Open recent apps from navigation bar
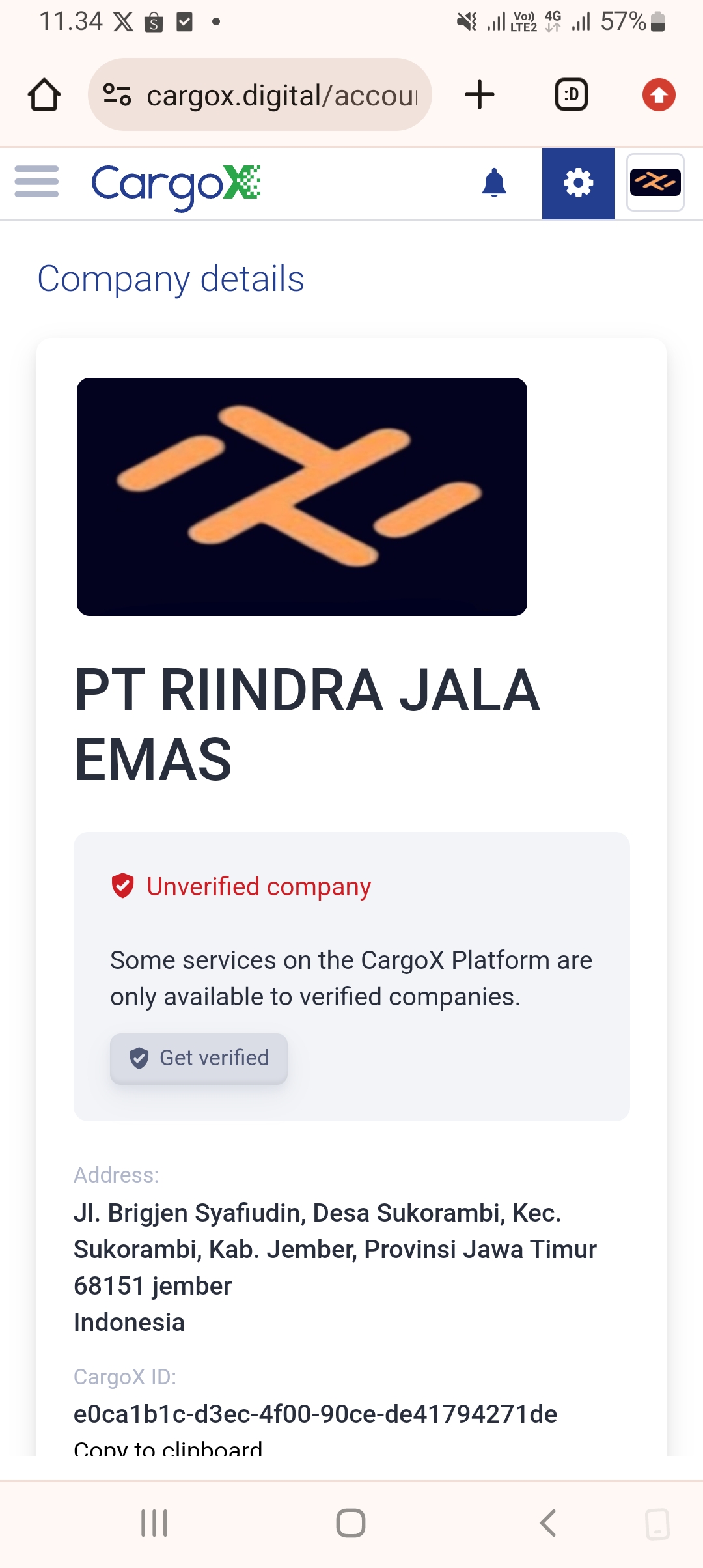Viewport: 703px width, 1568px height. point(154,1523)
